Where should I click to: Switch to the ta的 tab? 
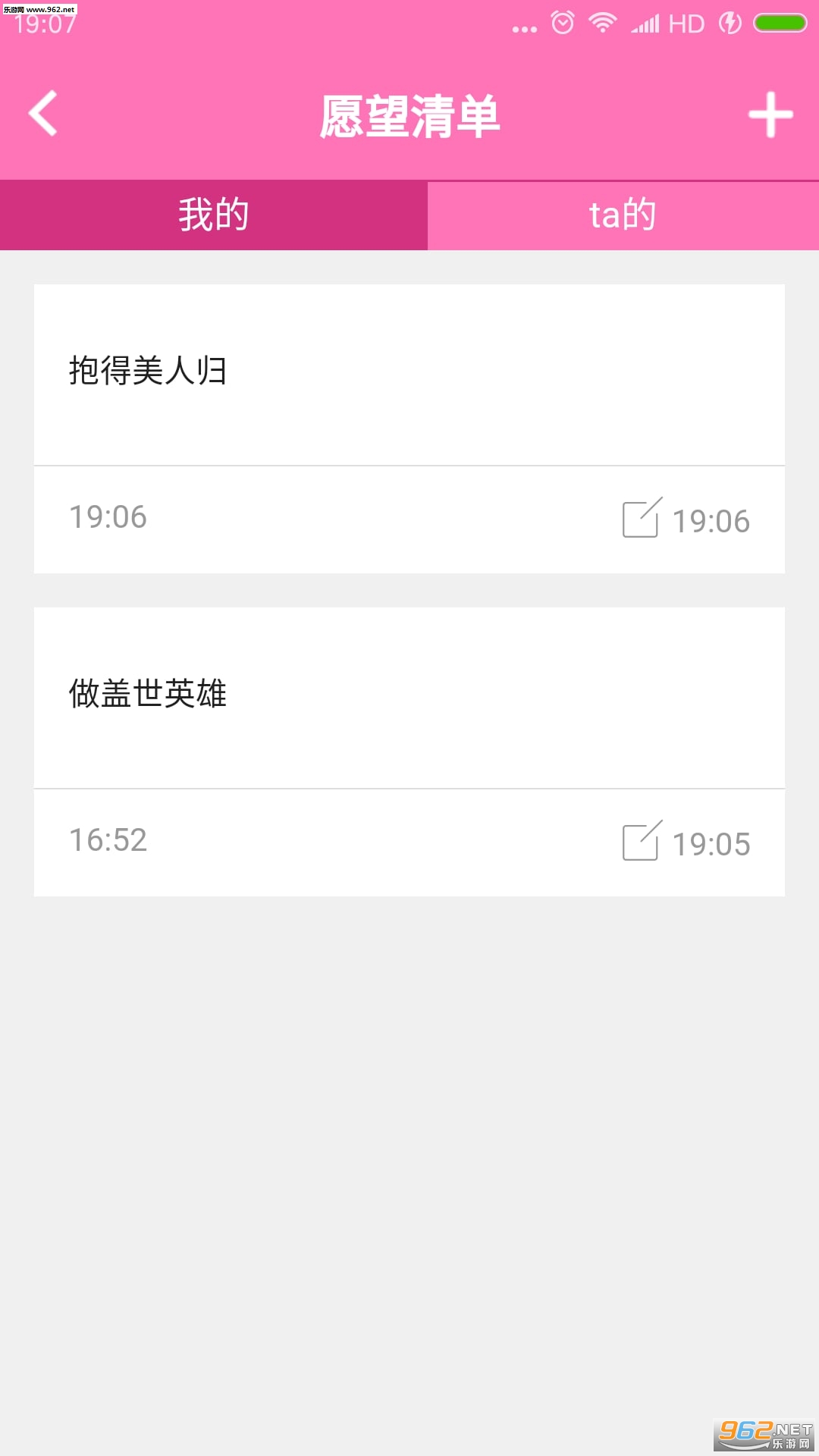(x=623, y=215)
